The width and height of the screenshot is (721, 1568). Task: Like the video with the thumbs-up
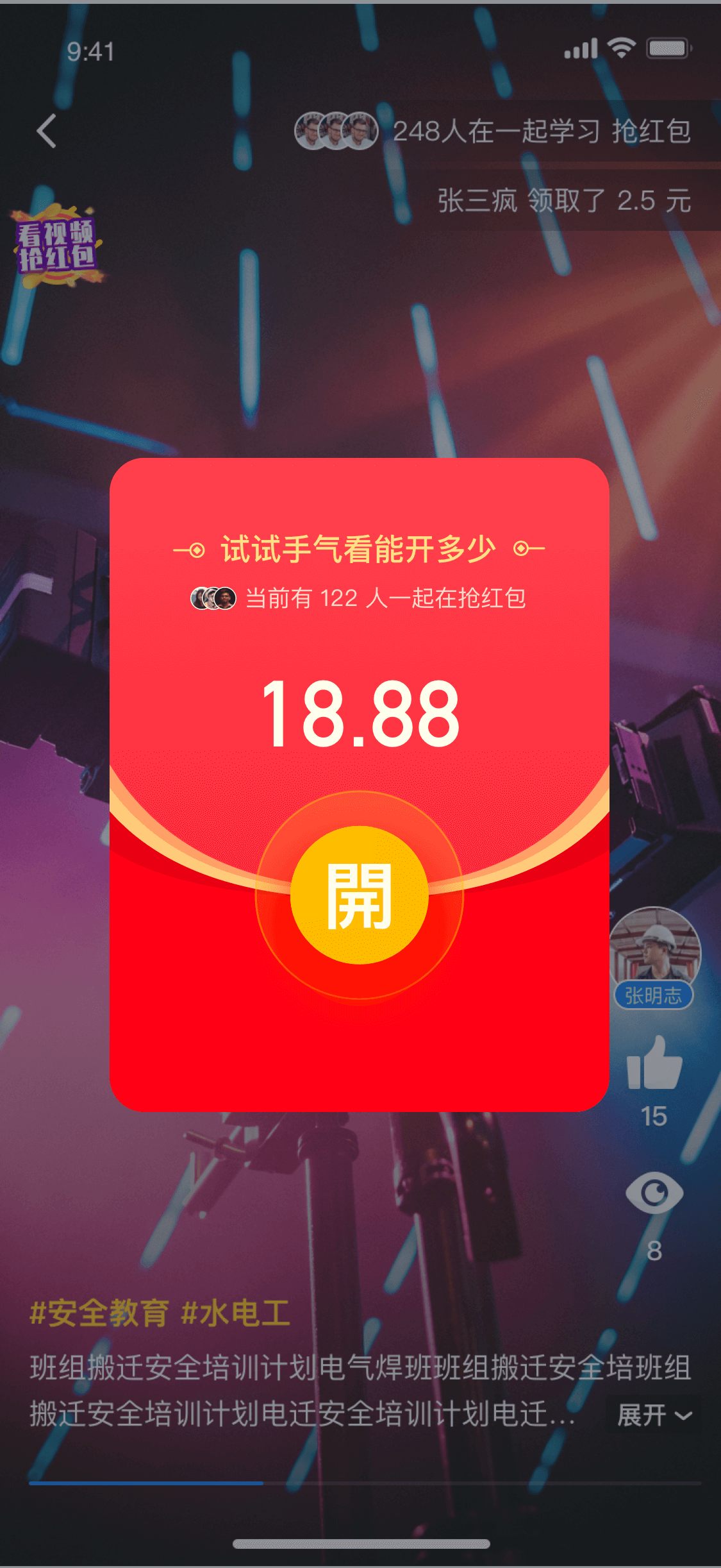(x=654, y=1065)
